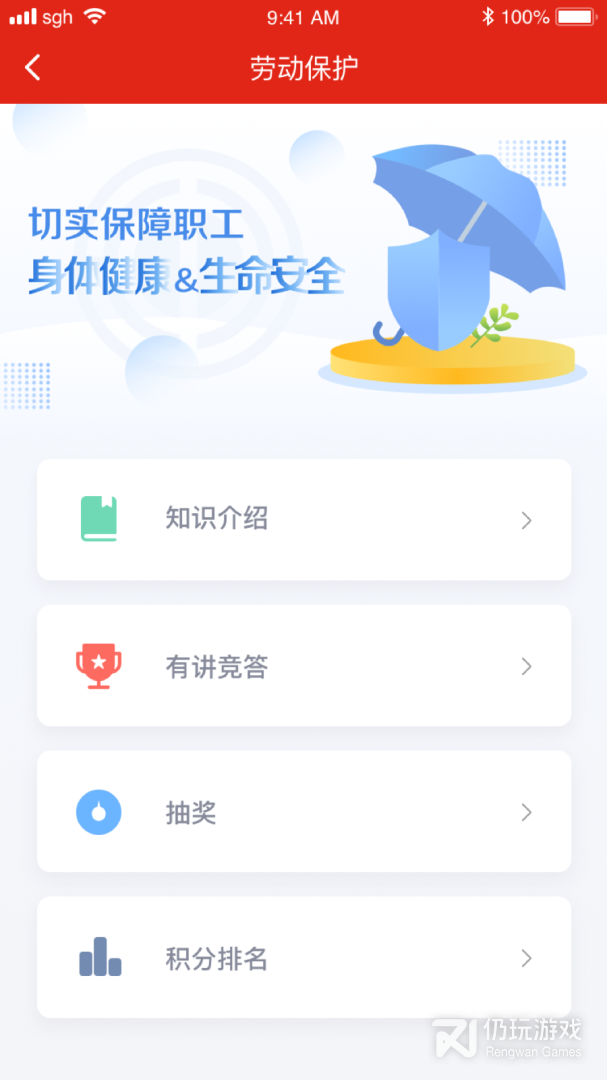Open the 有讲竞答 quiz row
The width and height of the screenshot is (607, 1080).
(303, 666)
